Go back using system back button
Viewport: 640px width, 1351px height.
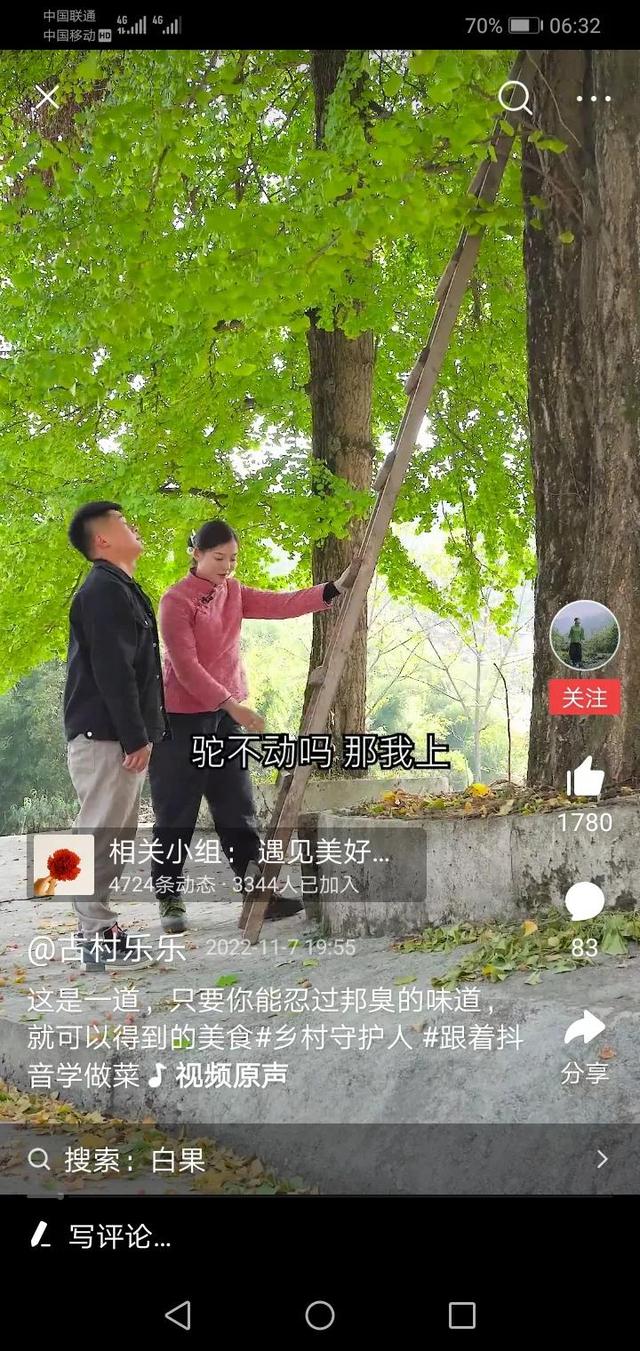coord(178,1315)
